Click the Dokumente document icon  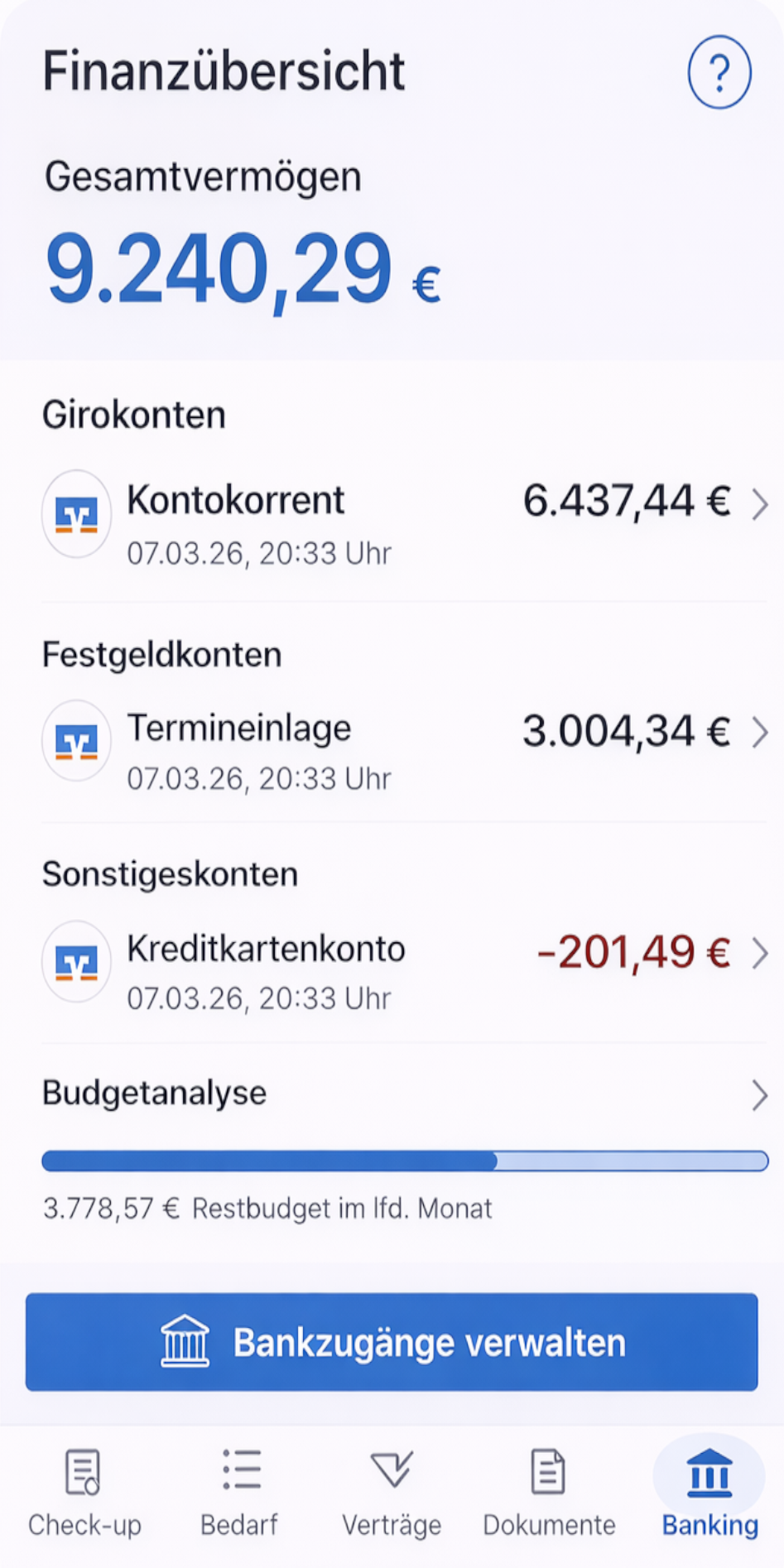547,1470
